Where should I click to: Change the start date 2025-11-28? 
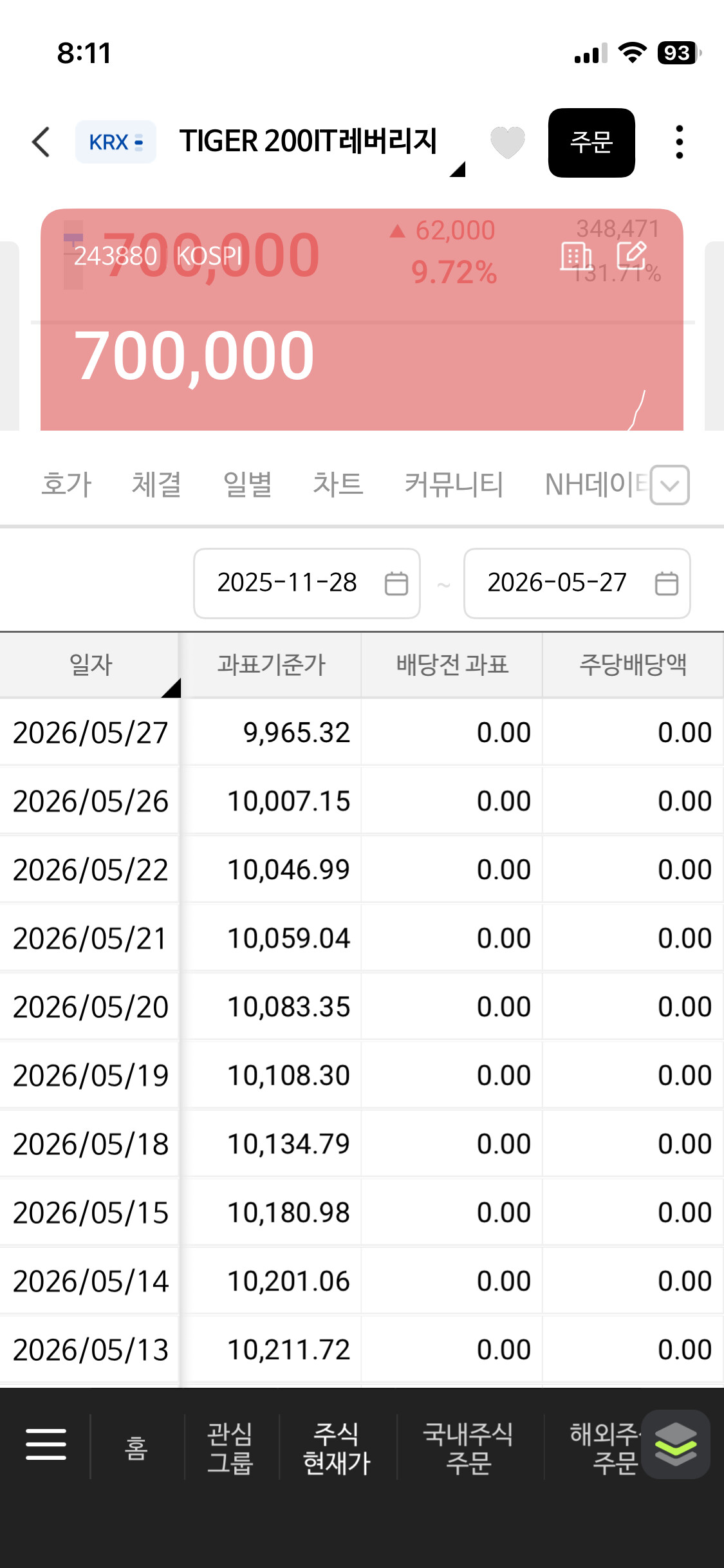tap(307, 583)
